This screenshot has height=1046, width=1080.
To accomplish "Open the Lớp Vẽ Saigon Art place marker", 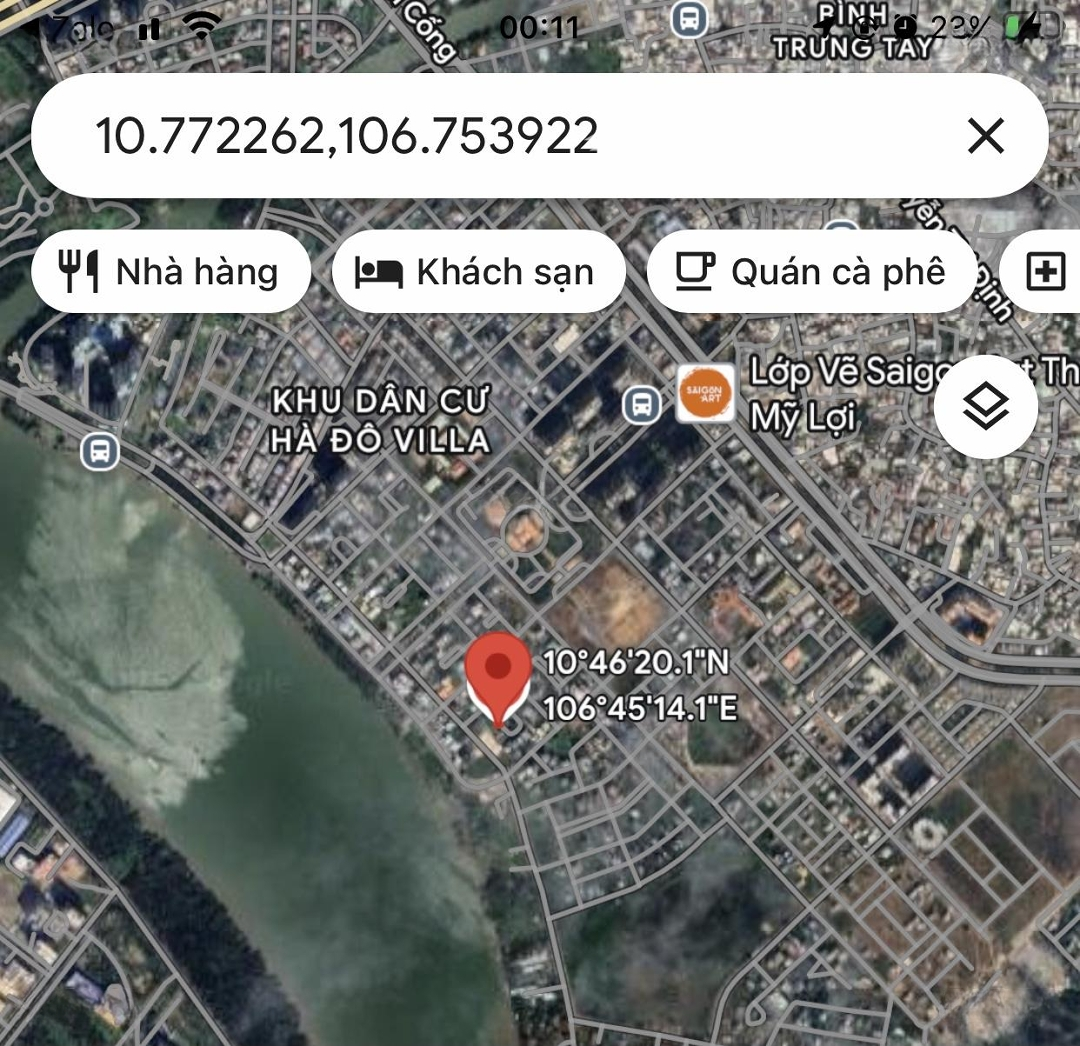I will point(706,393).
